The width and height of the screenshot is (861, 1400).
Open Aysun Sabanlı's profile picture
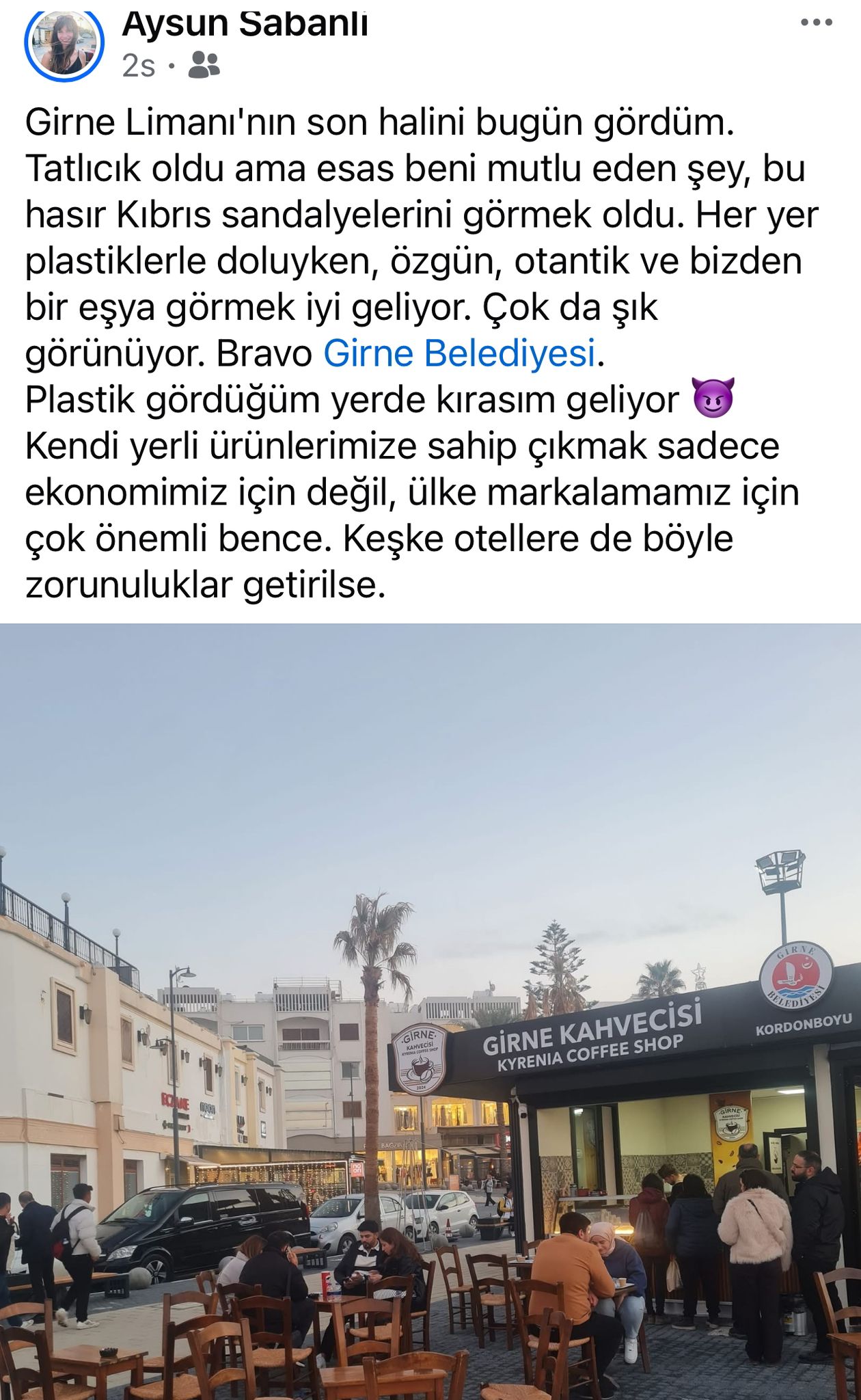pos(64,42)
